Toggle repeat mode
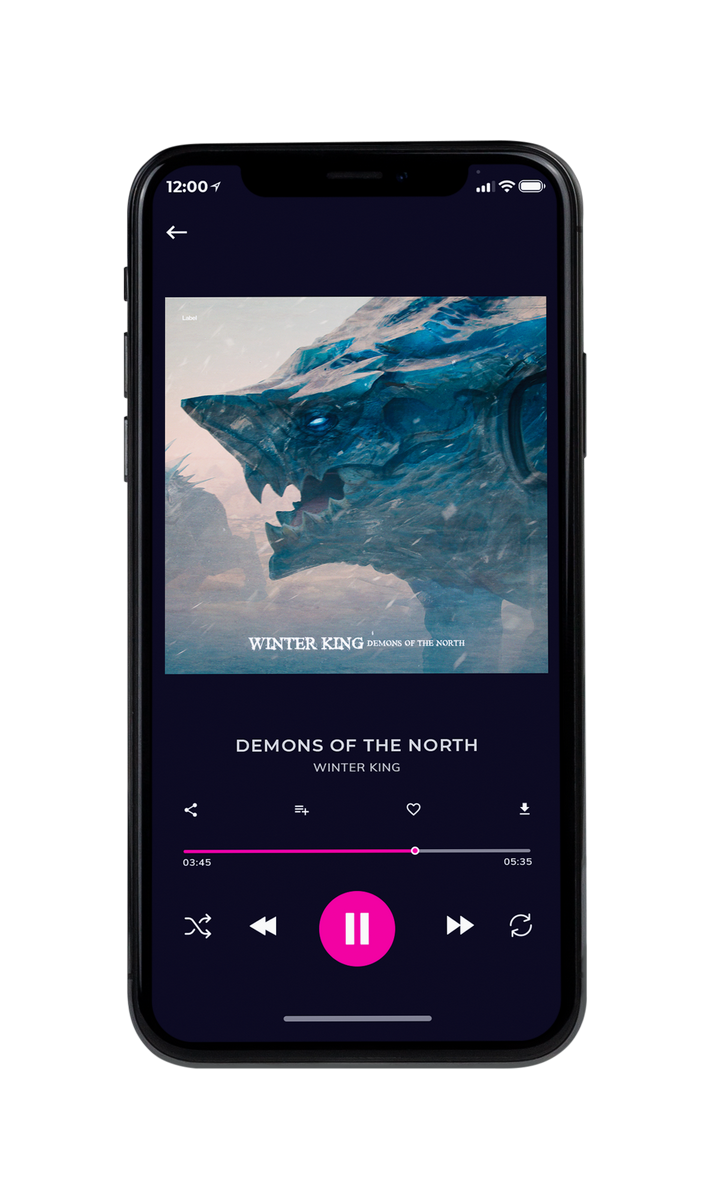Screen dimensions: 720x1200 pos(521,926)
